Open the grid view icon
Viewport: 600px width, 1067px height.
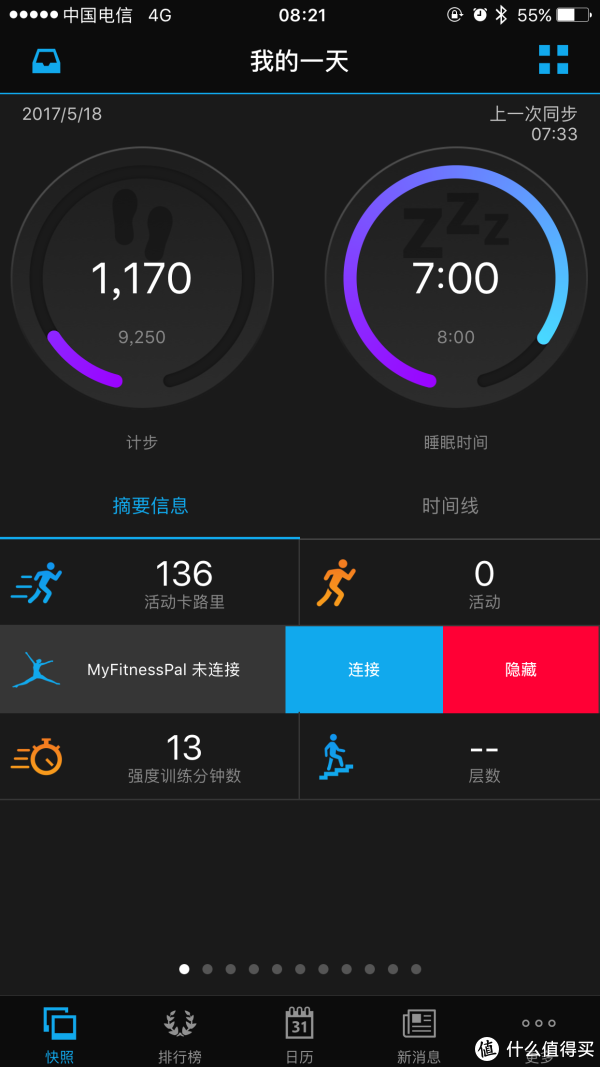(x=553, y=60)
